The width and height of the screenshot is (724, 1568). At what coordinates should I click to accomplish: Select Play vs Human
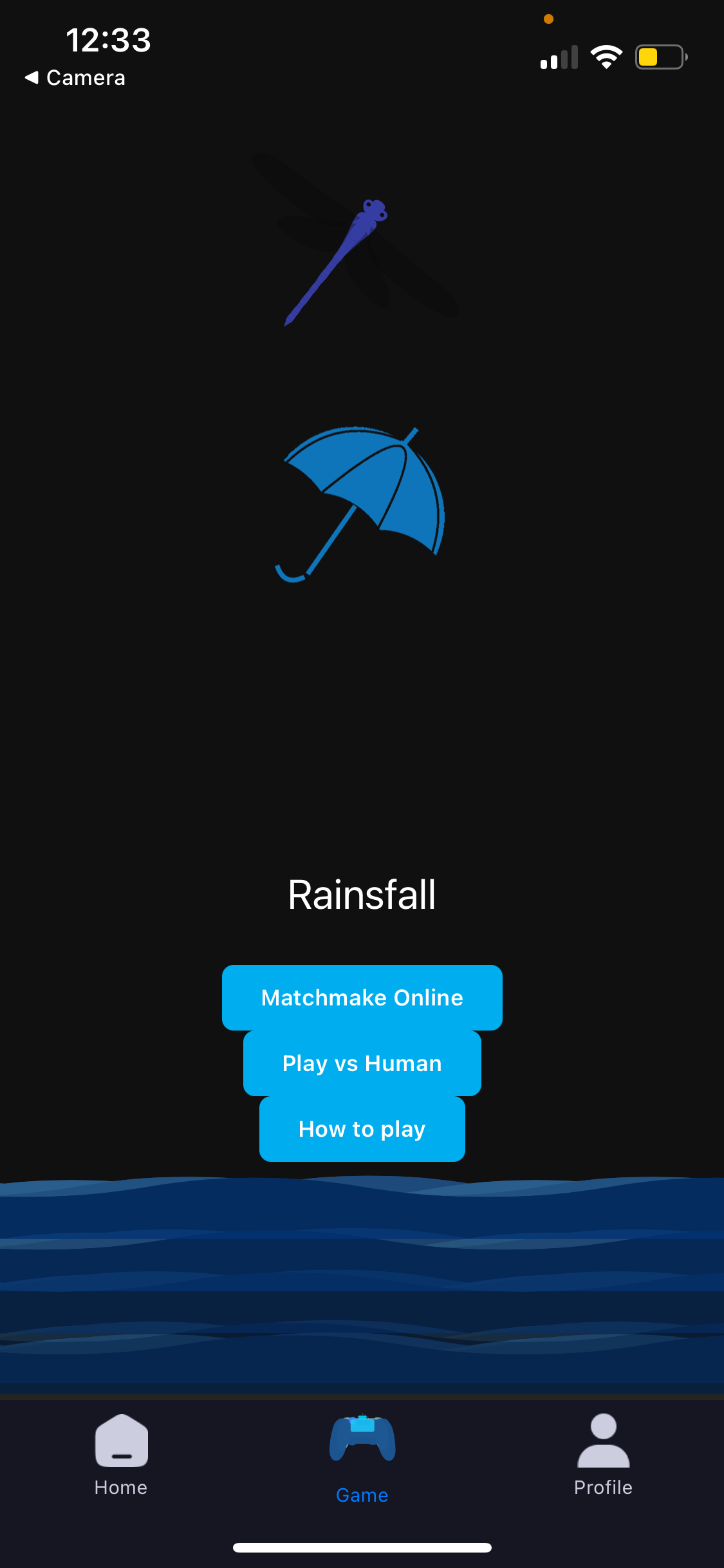[x=362, y=1063]
